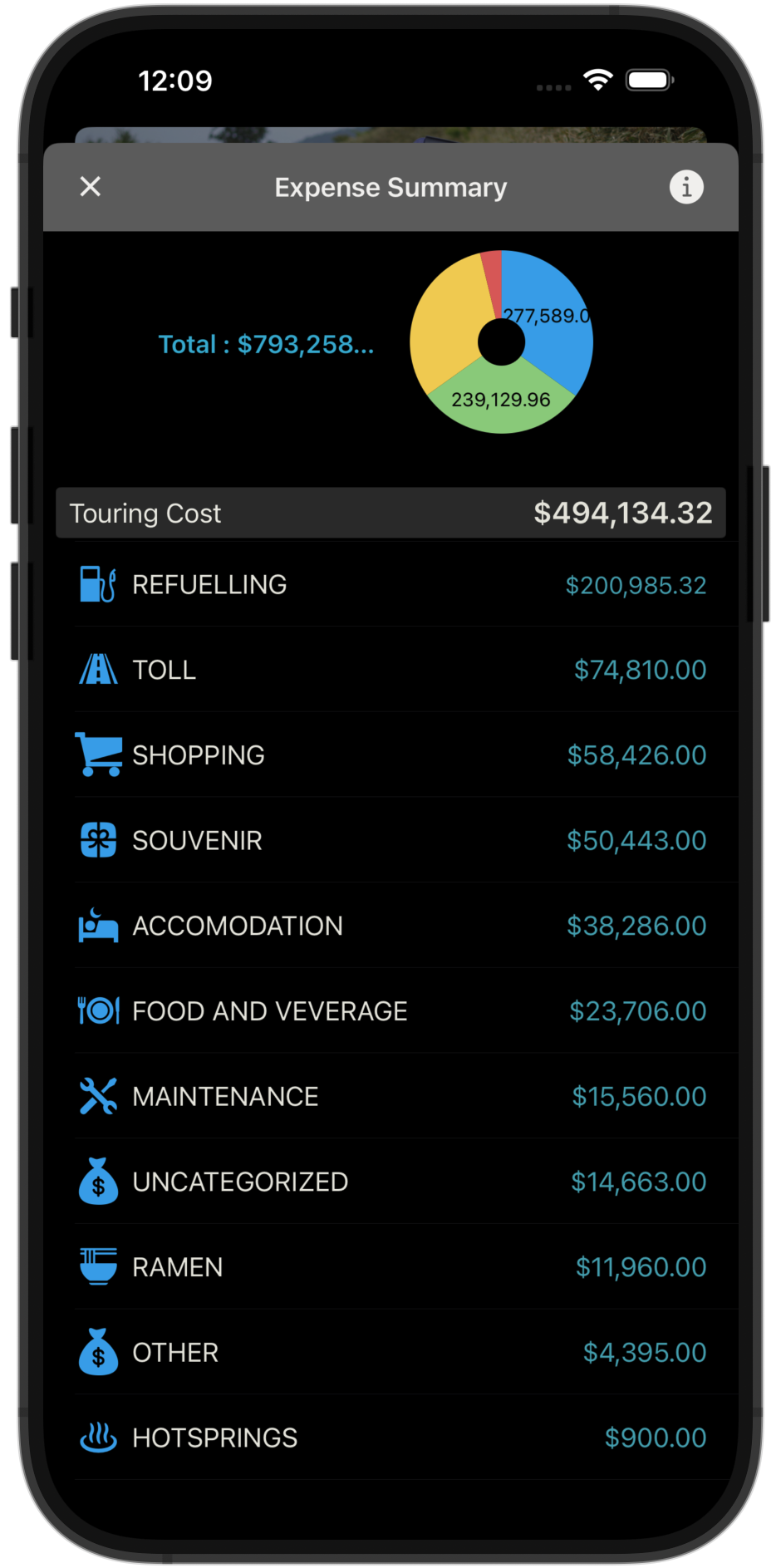Open the OTHER expense row

[x=390, y=1353]
